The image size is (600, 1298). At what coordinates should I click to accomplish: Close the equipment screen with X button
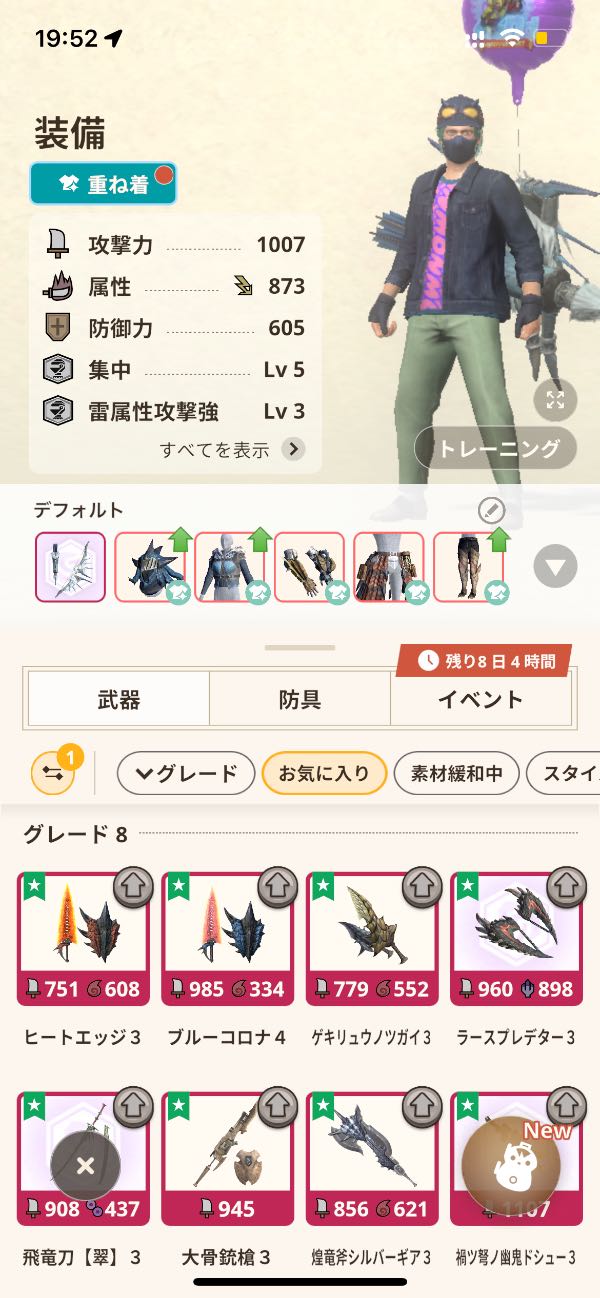point(85,1165)
